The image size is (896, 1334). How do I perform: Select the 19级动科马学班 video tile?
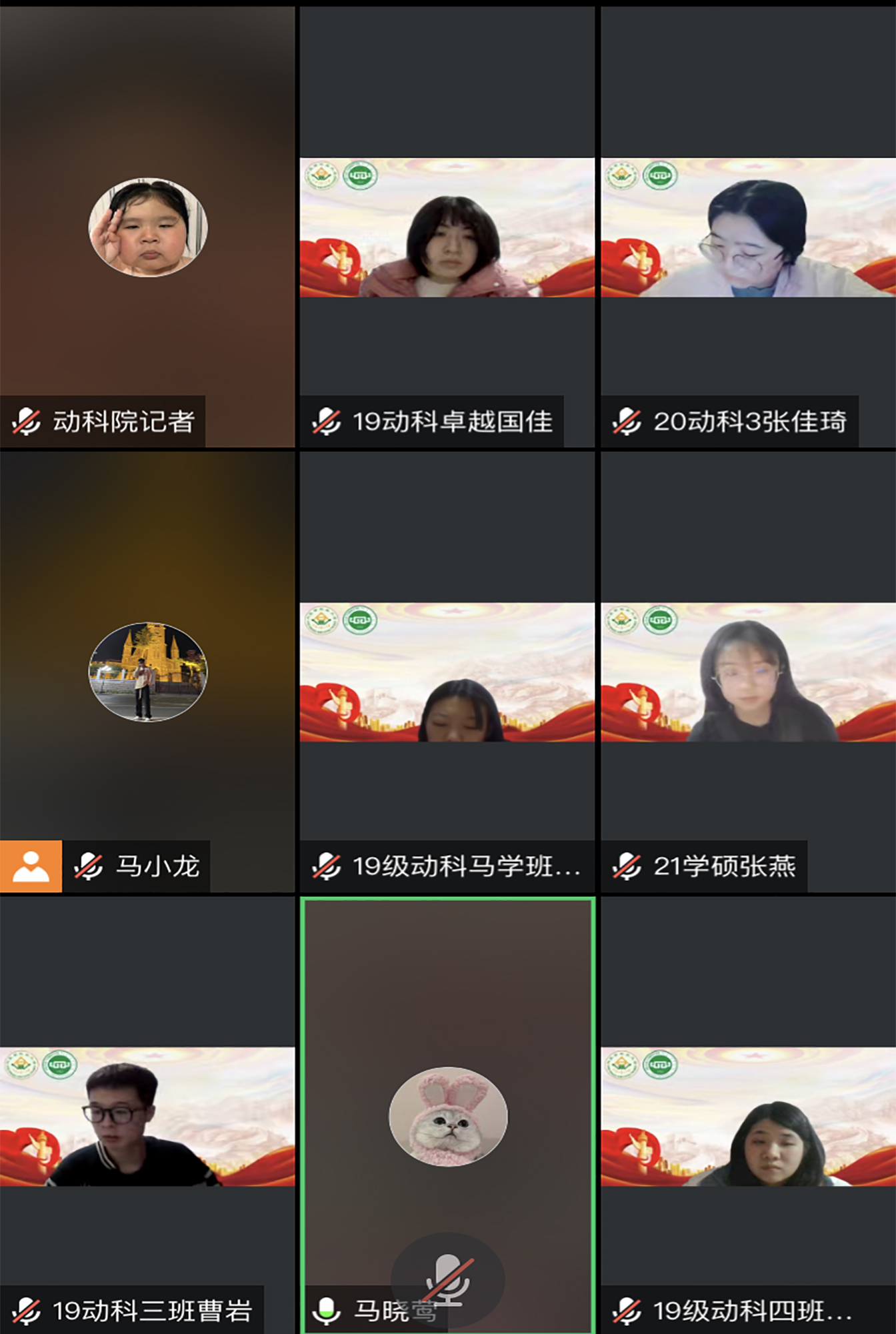pos(447,672)
